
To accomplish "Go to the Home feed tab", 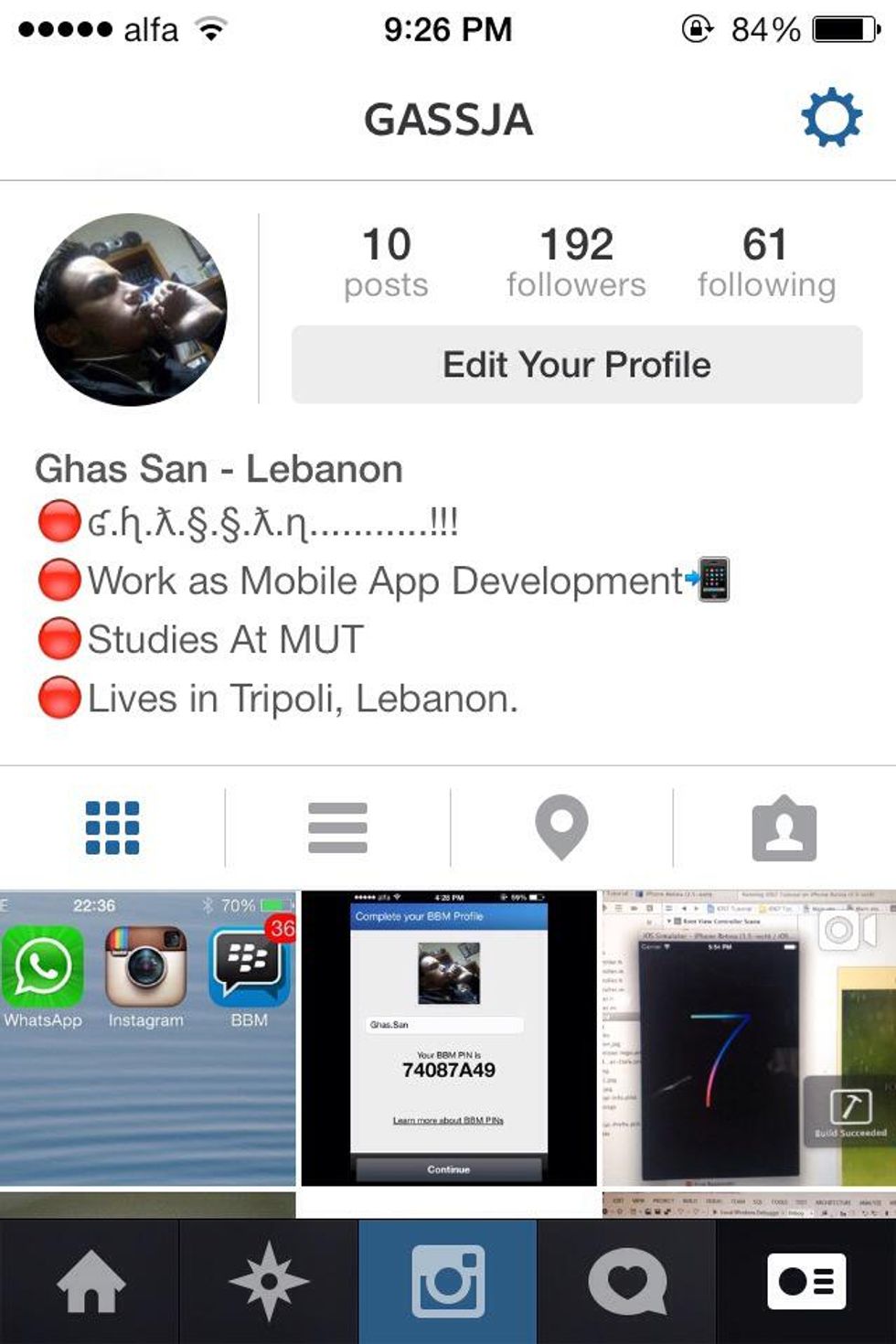I will tap(90, 1282).
